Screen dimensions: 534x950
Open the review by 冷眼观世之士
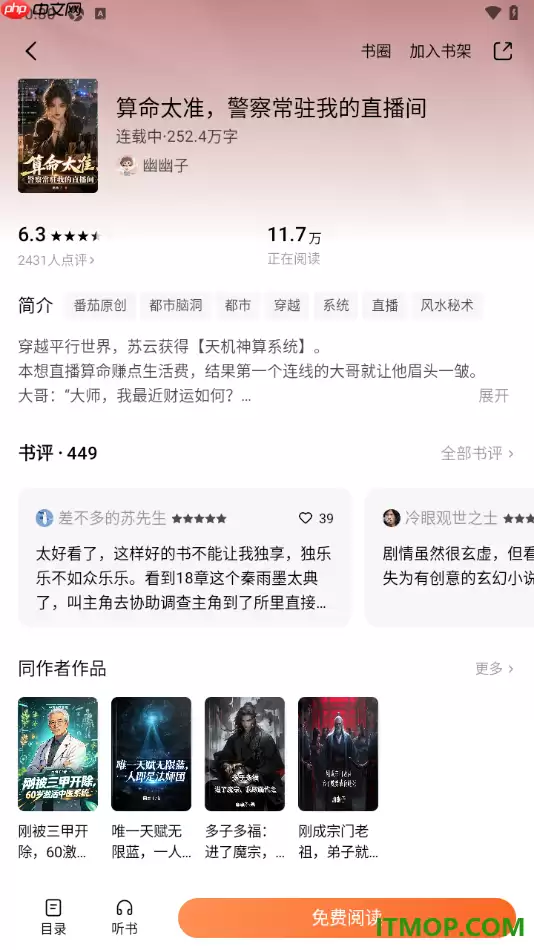coord(450,557)
